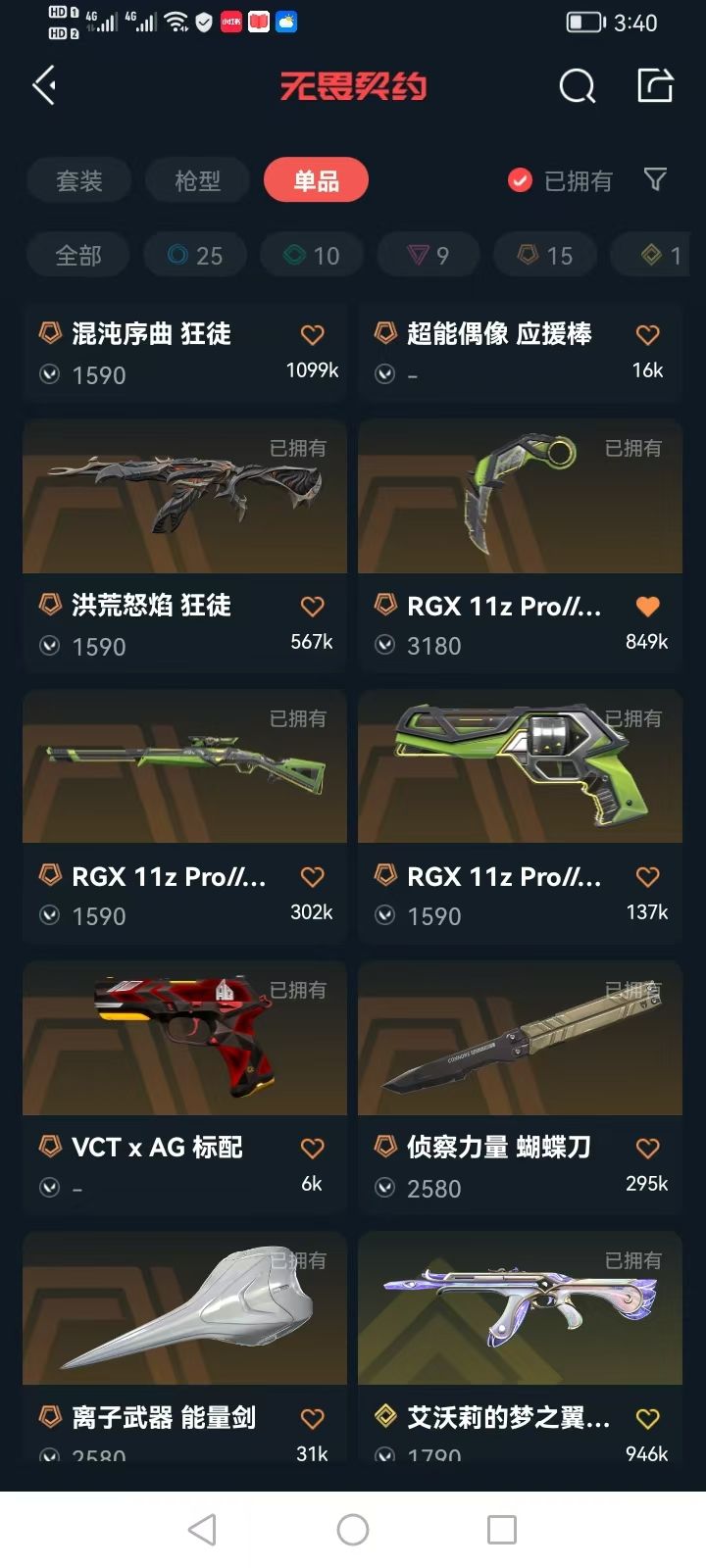Viewport: 706px width, 1568px height.
Task: Remove favorite from RGX 11z Pro 3180 item
Action: tap(648, 607)
